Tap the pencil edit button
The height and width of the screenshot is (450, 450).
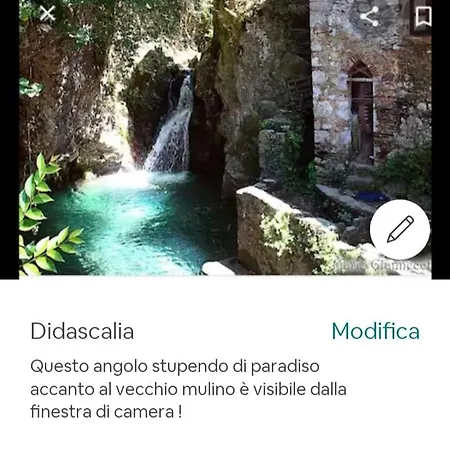pos(400,229)
